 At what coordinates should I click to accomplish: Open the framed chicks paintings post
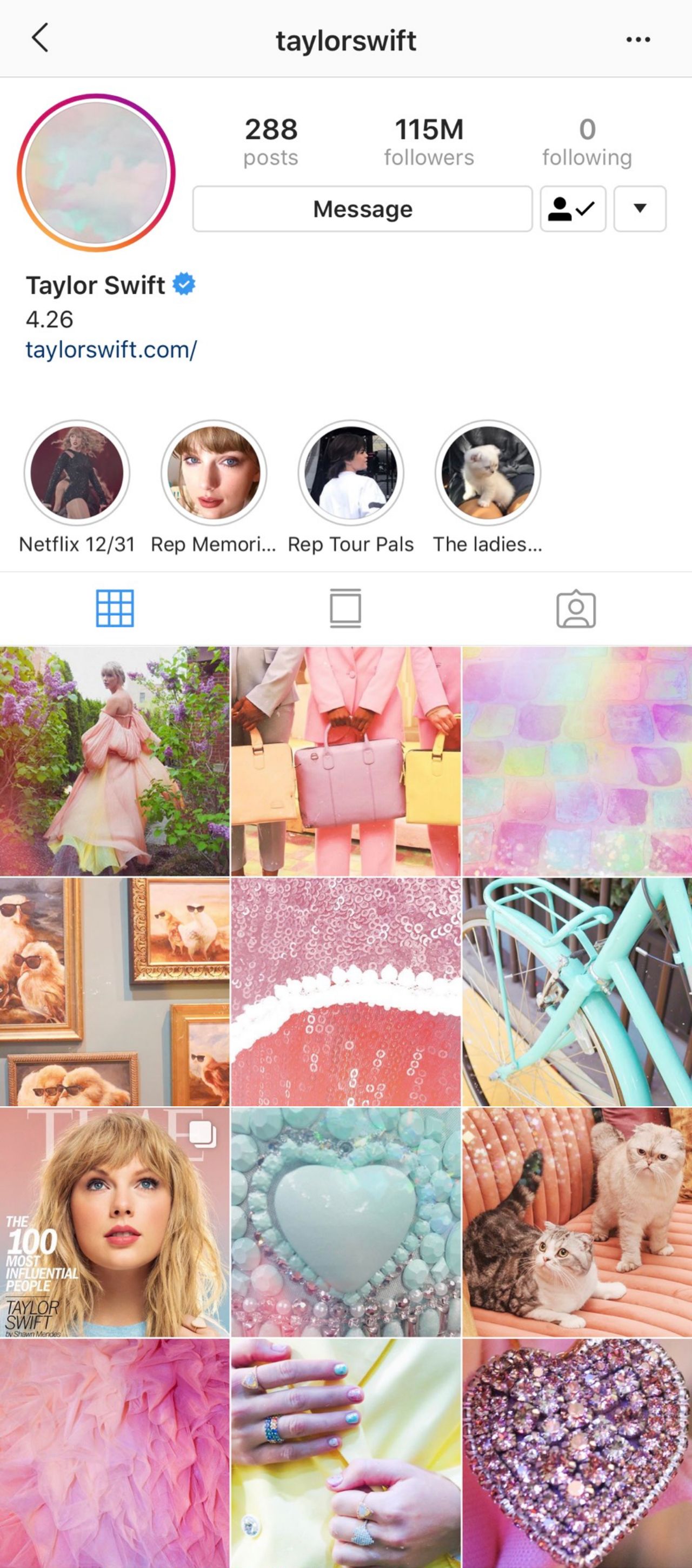pos(115,992)
